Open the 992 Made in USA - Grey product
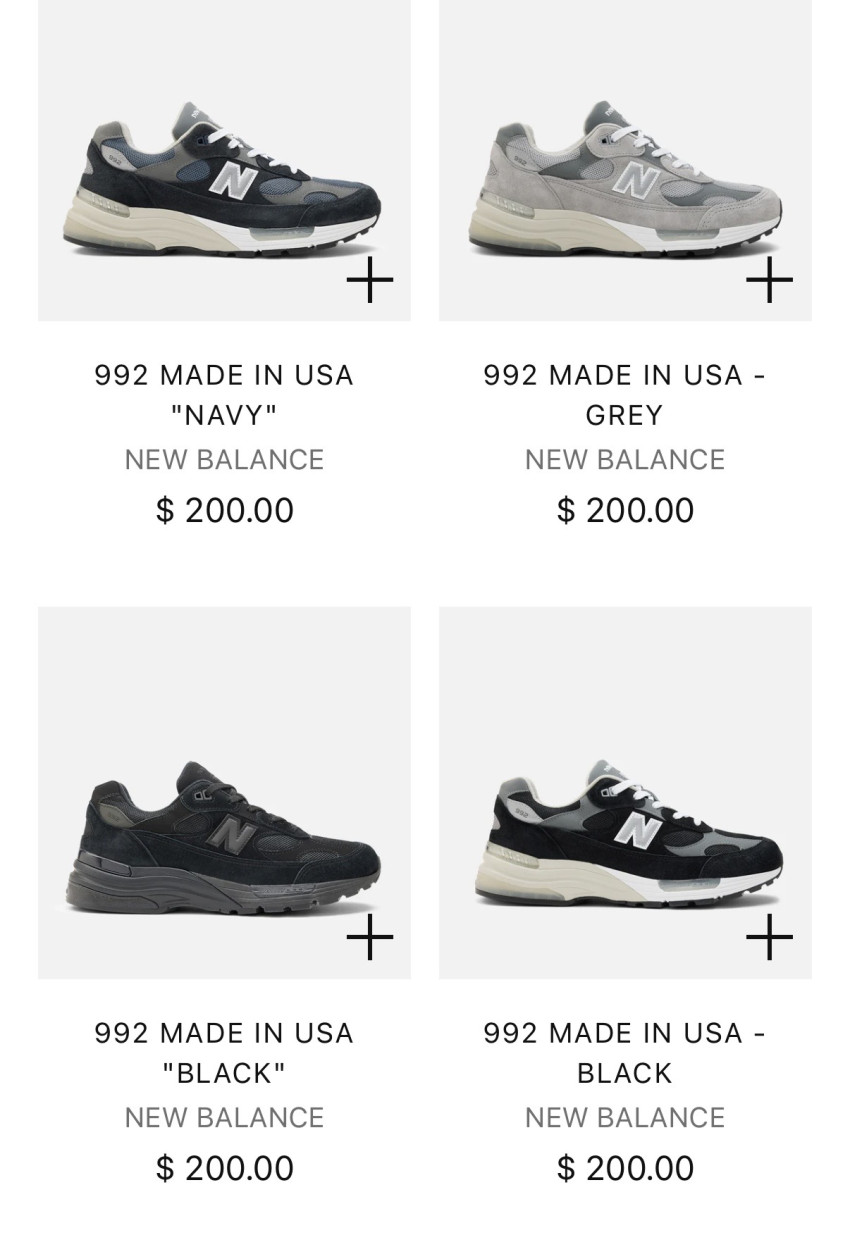 pos(625,160)
